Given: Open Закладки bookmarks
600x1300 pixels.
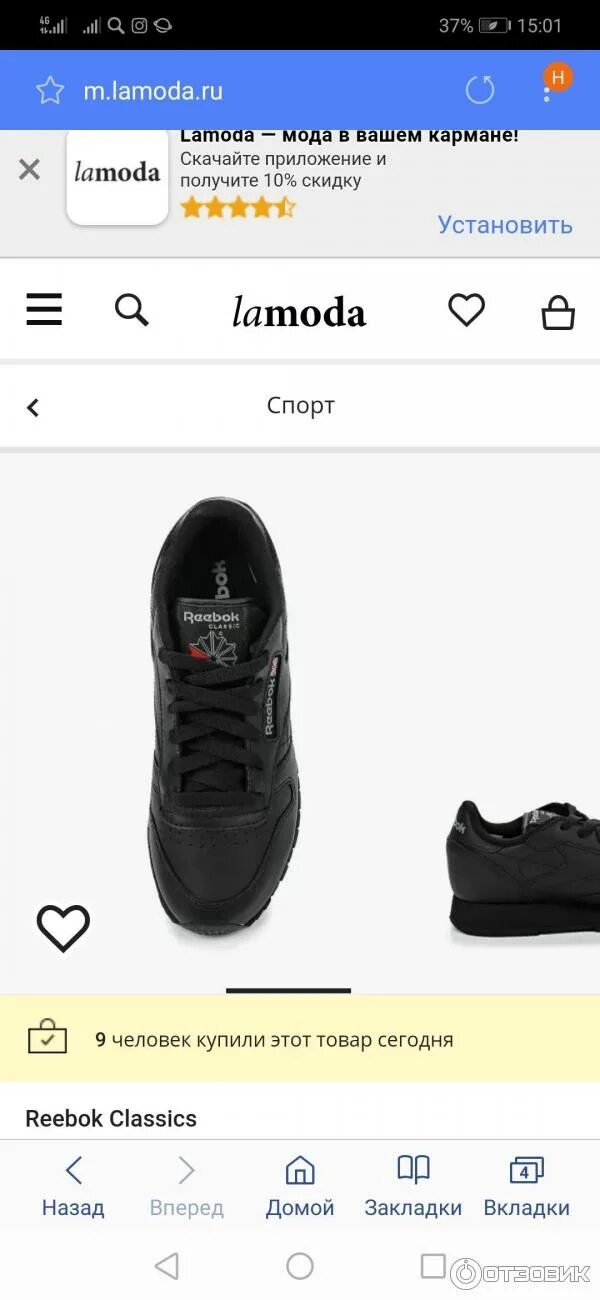Looking at the screenshot, I should tap(413, 1187).
